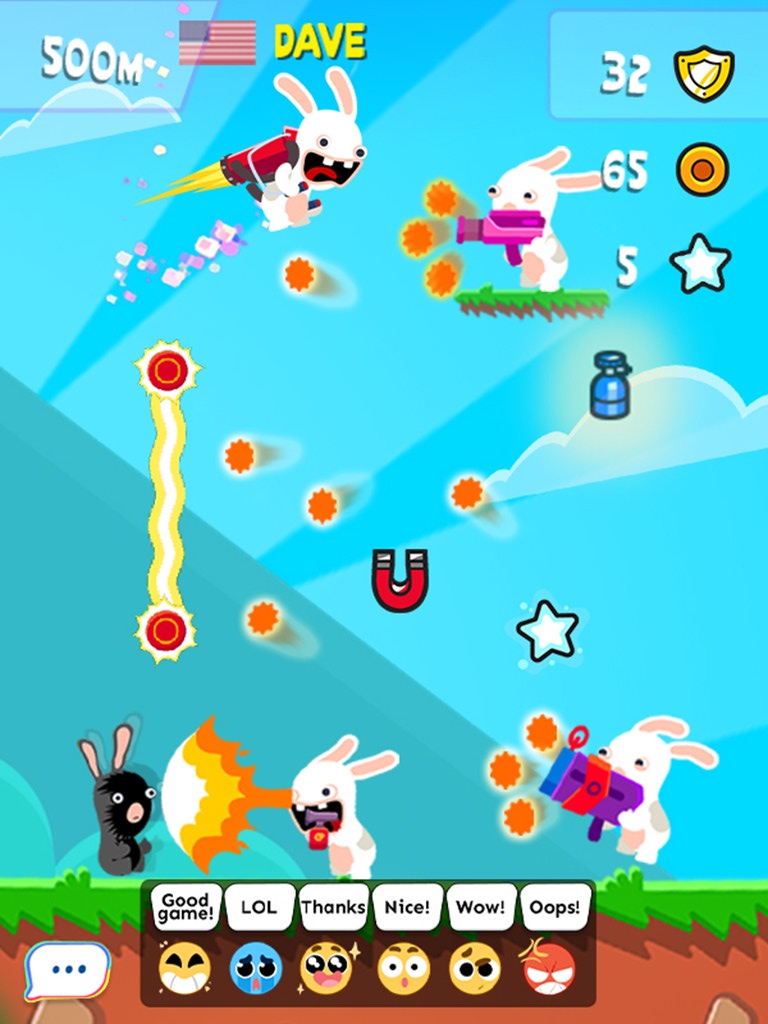Send the 'Good game!' quick chat
Screen dimensions: 768x1024
point(186,908)
